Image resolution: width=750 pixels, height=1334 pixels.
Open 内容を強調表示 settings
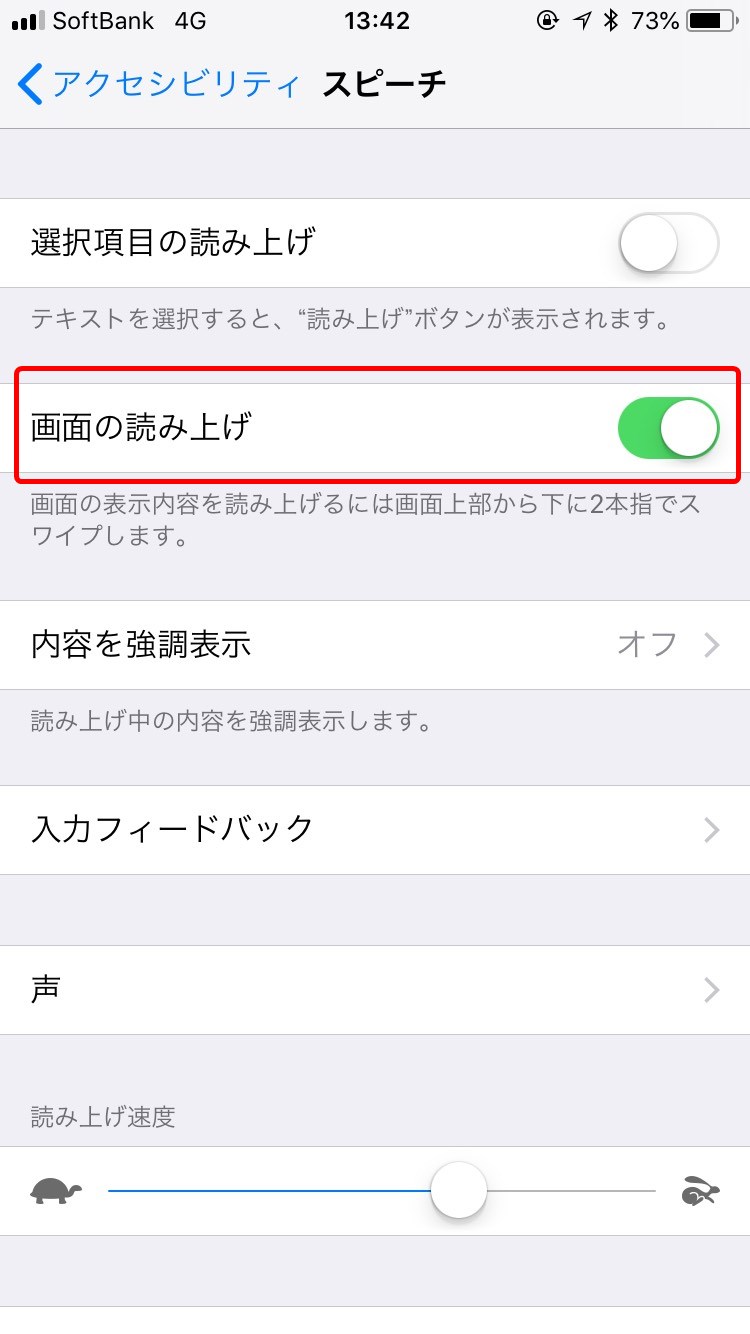click(375, 645)
